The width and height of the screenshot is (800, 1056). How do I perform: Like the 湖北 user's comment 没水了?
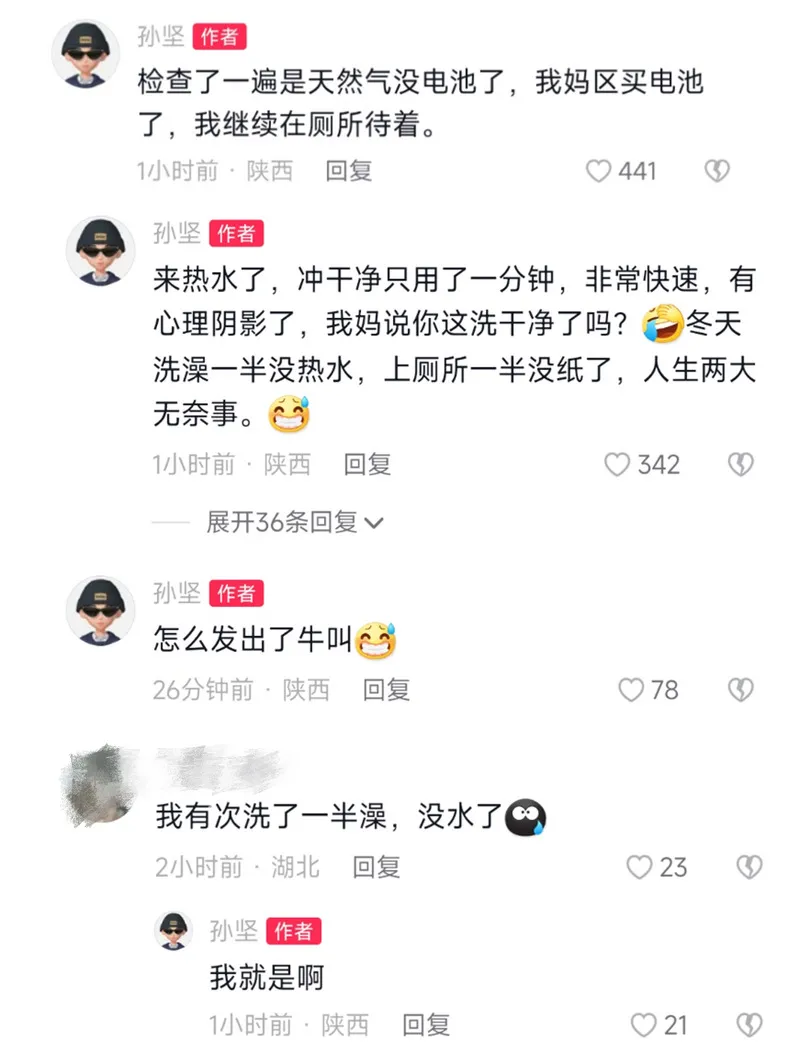pos(640,867)
